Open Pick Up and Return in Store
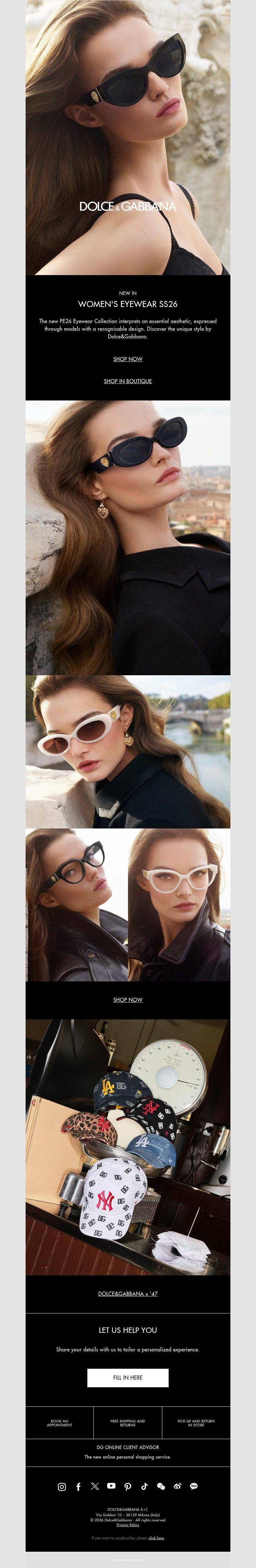 pyautogui.click(x=196, y=1422)
